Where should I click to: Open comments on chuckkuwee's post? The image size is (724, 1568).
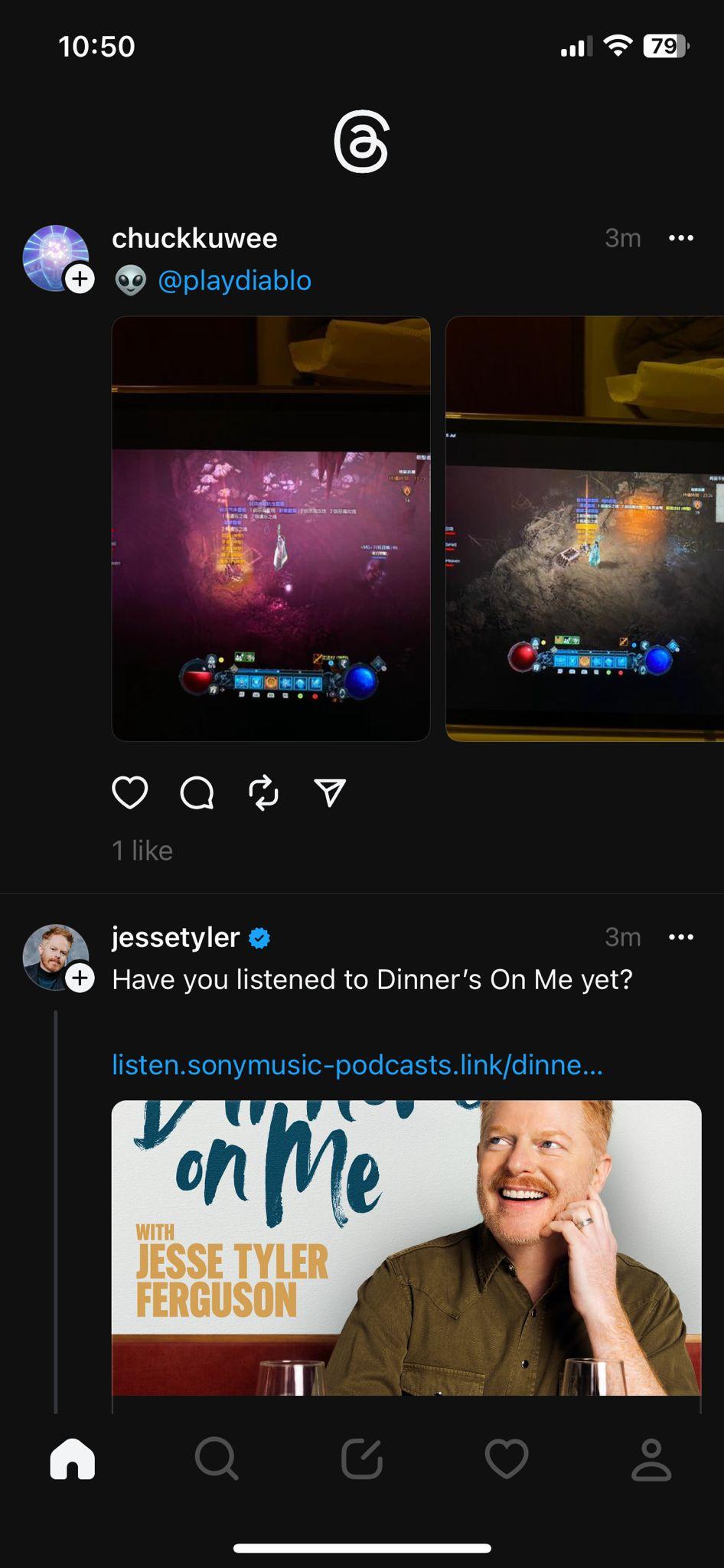[x=197, y=792]
